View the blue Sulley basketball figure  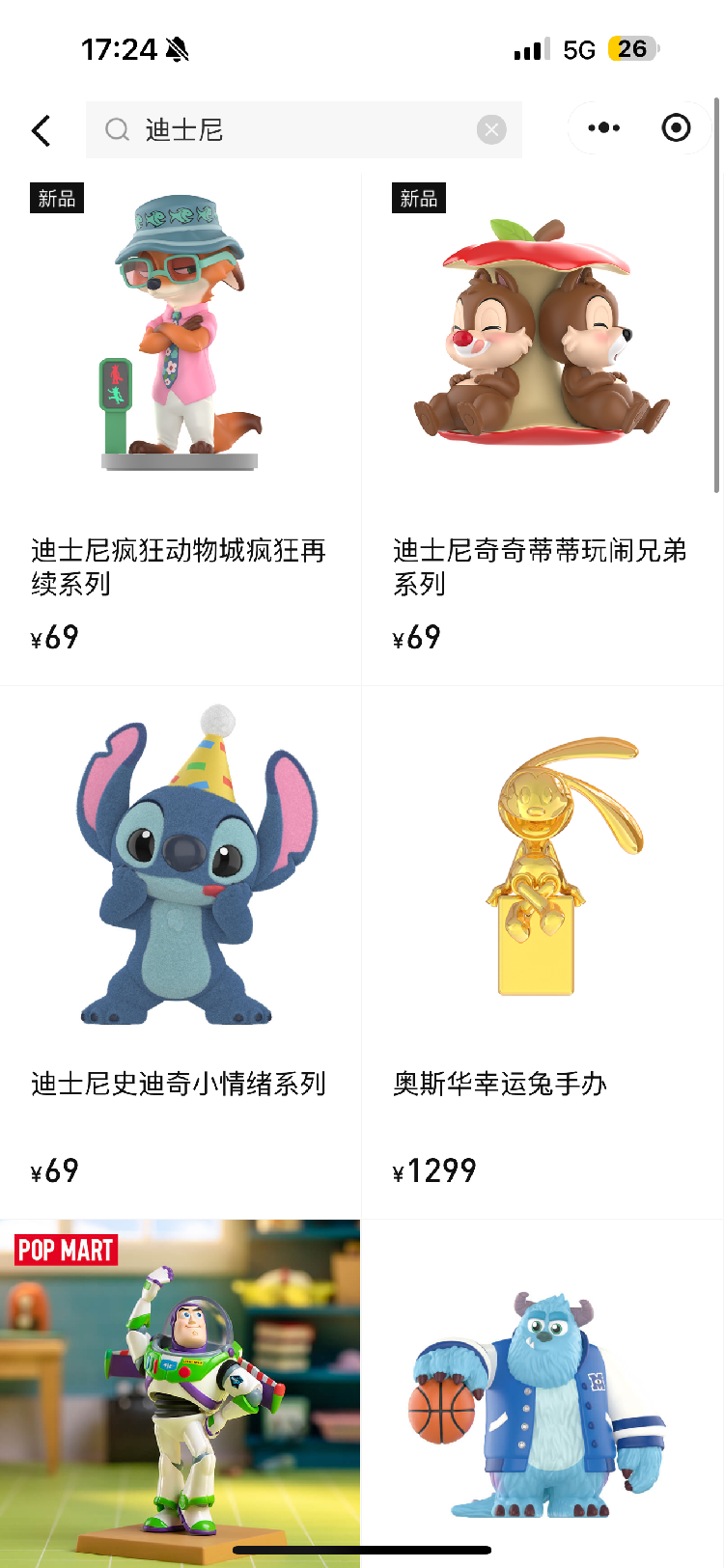(542, 1389)
